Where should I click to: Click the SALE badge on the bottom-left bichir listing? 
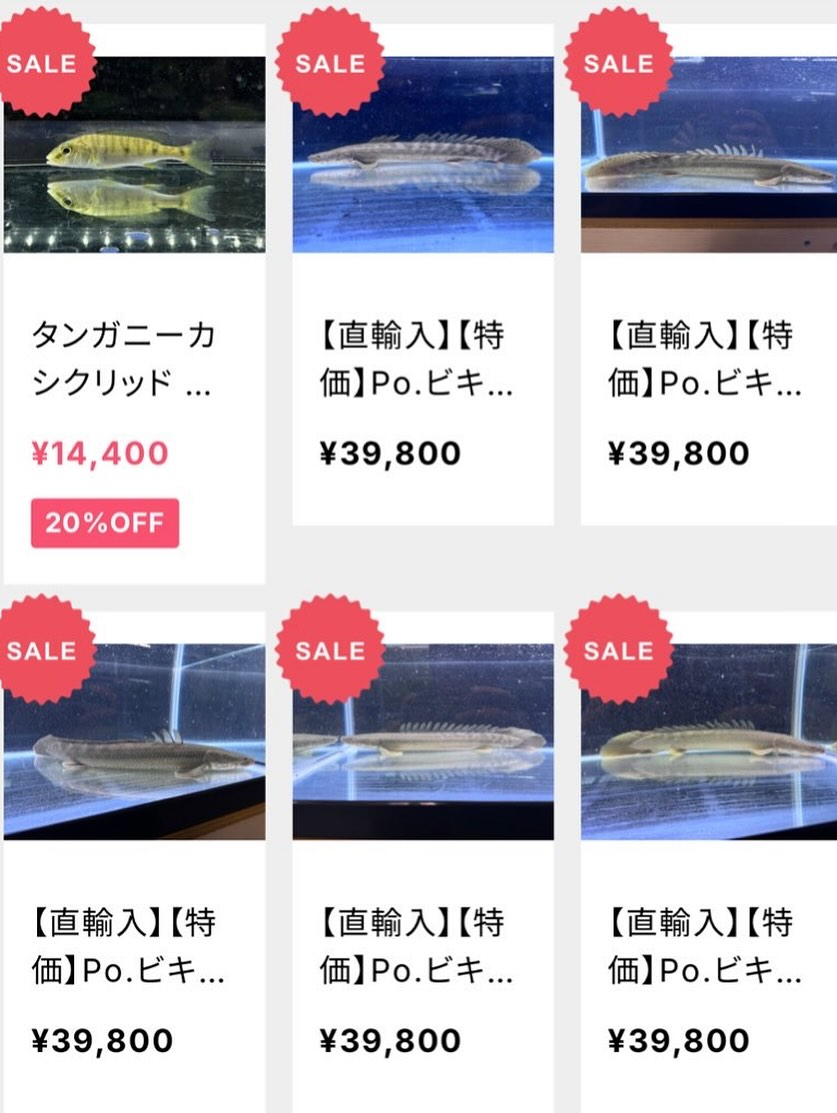pyautogui.click(x=43, y=651)
